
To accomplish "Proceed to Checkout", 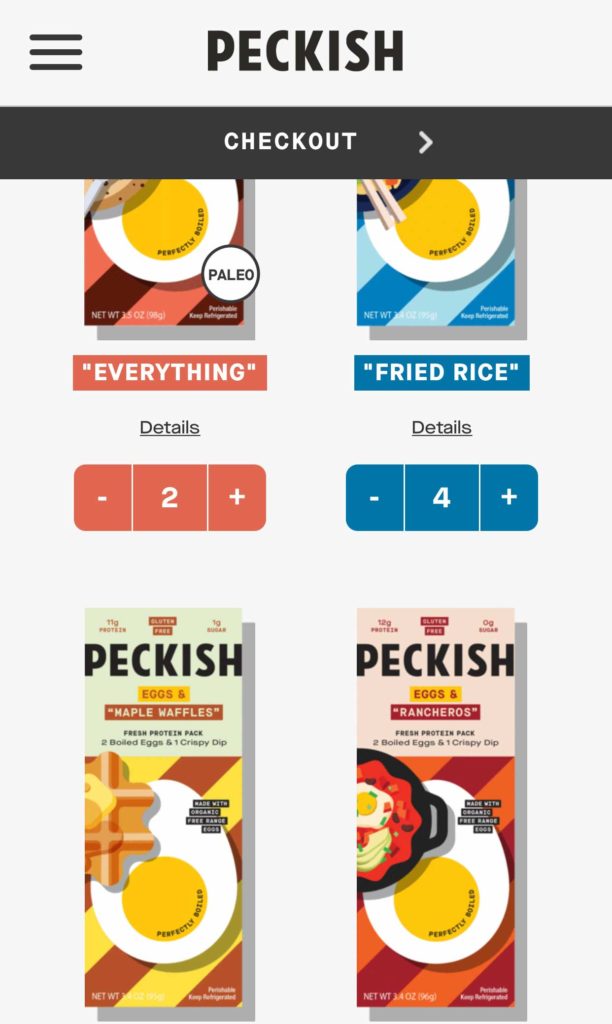I will pos(306,142).
